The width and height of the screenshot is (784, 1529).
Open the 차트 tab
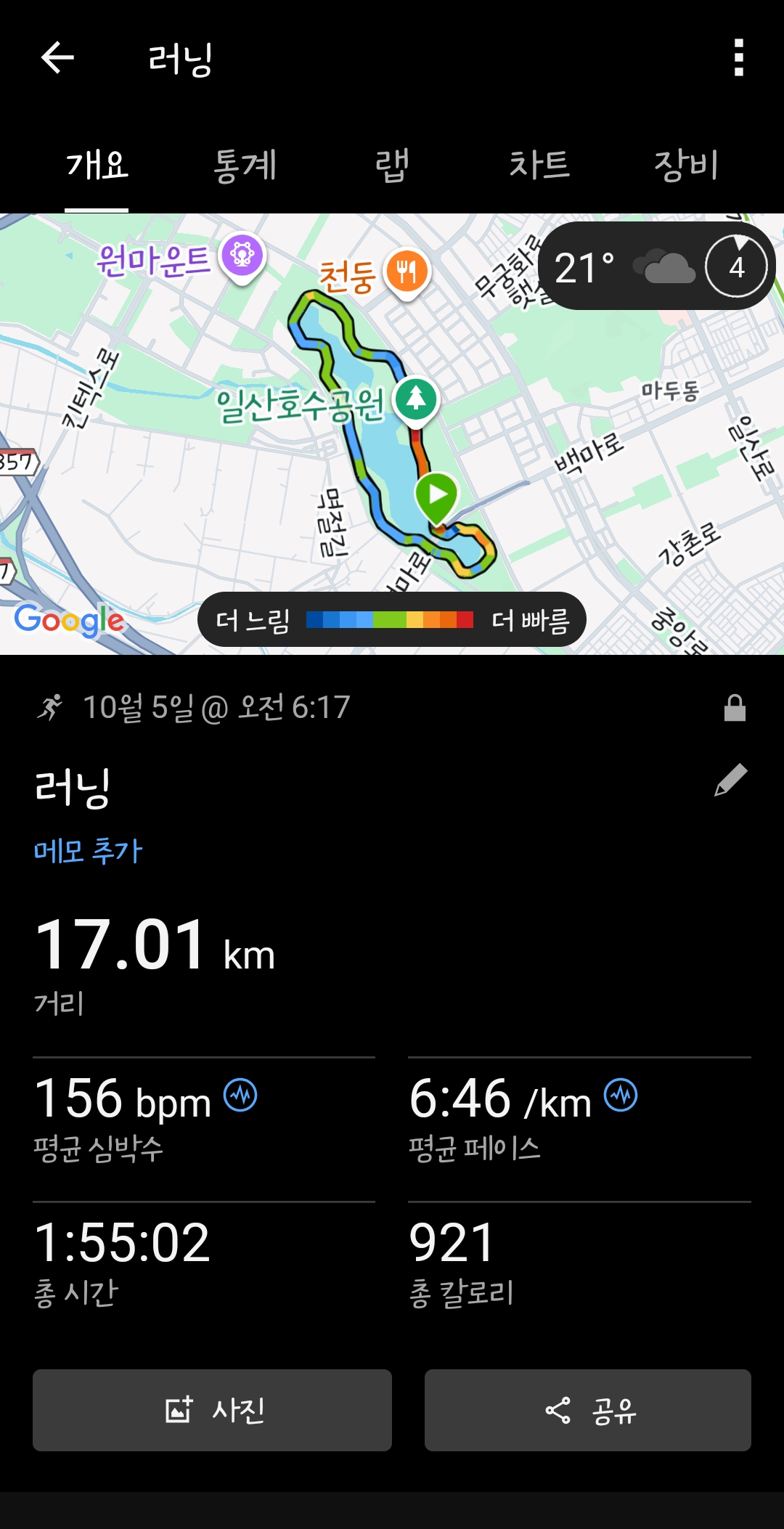(x=539, y=166)
